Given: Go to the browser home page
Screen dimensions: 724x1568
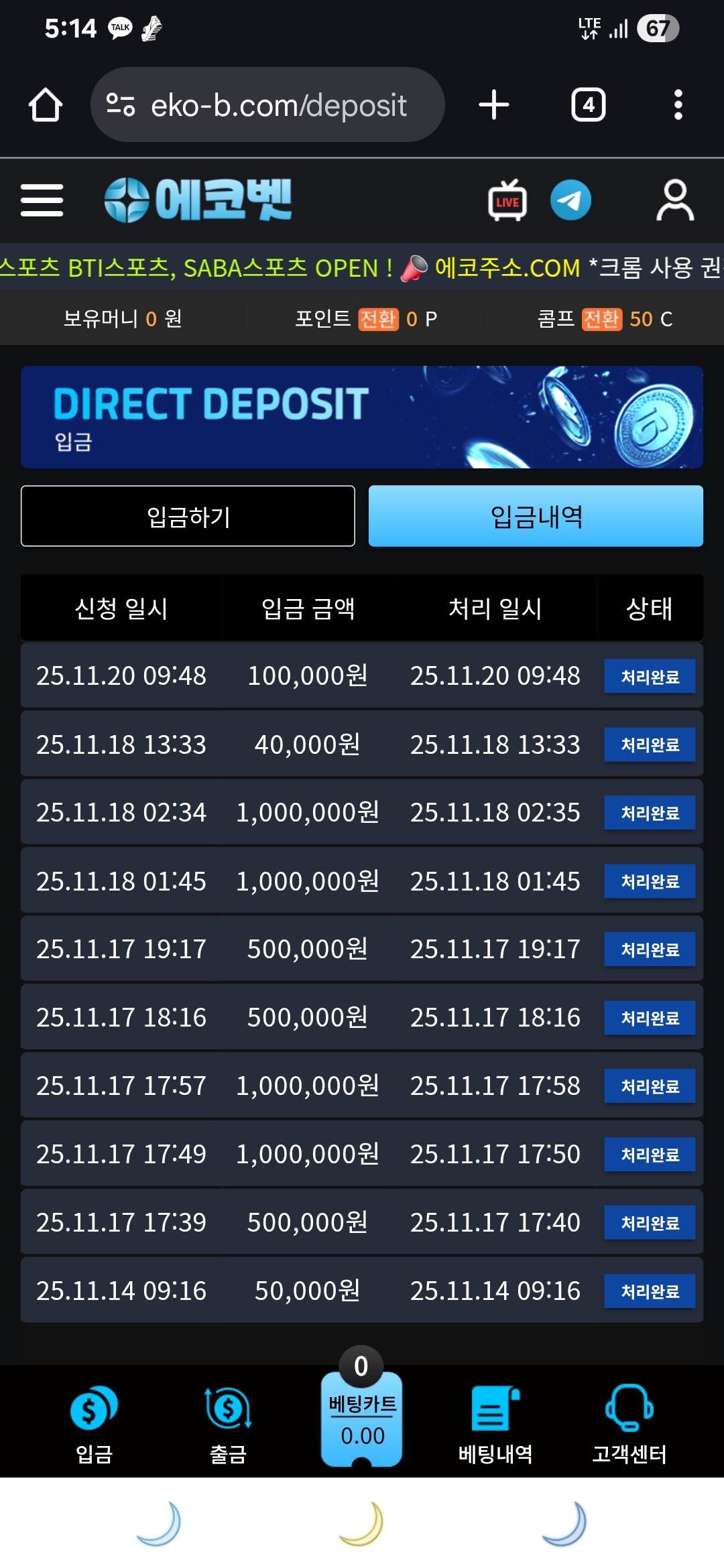Looking at the screenshot, I should coord(46,105).
